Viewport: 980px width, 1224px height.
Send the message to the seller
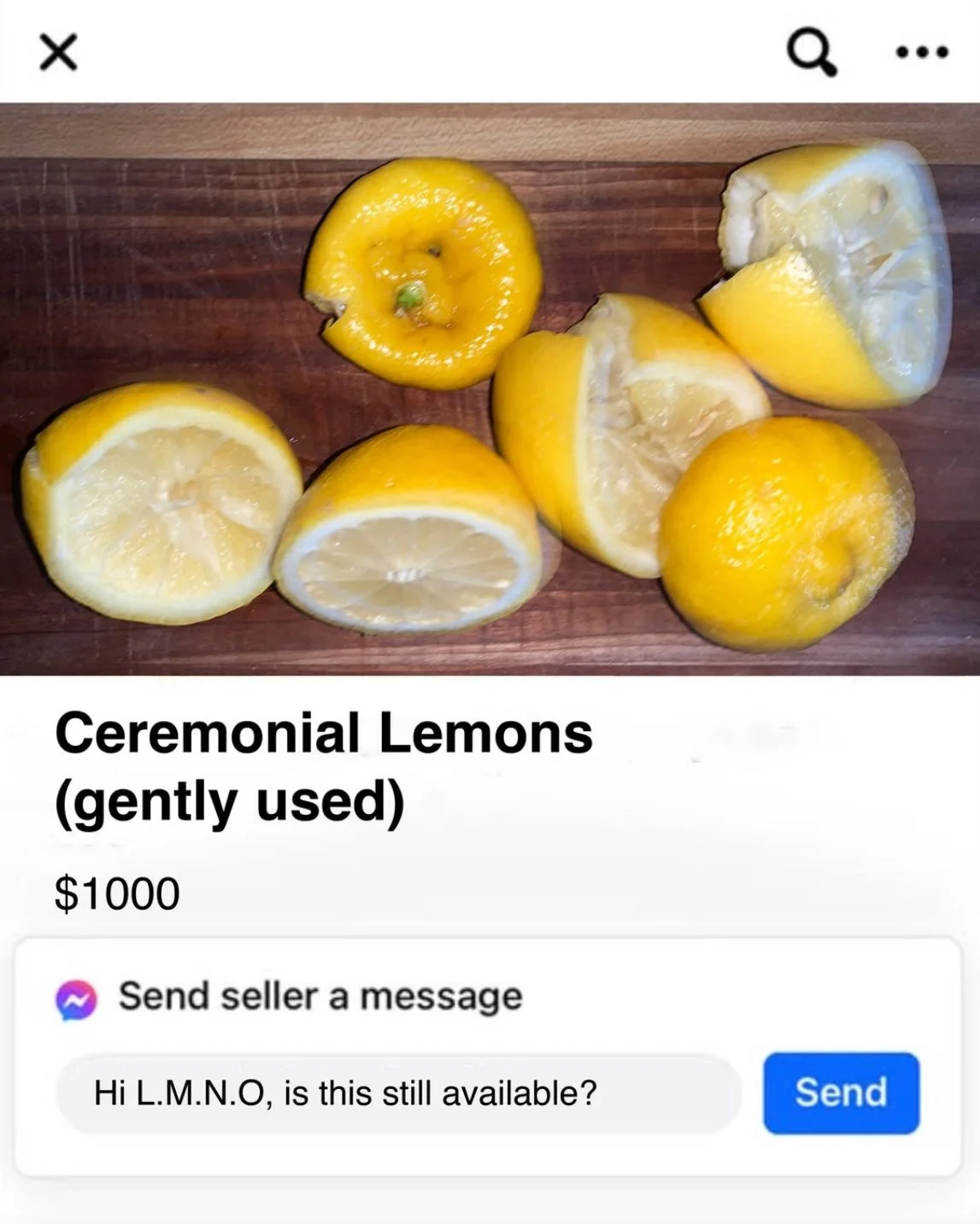point(841,1093)
